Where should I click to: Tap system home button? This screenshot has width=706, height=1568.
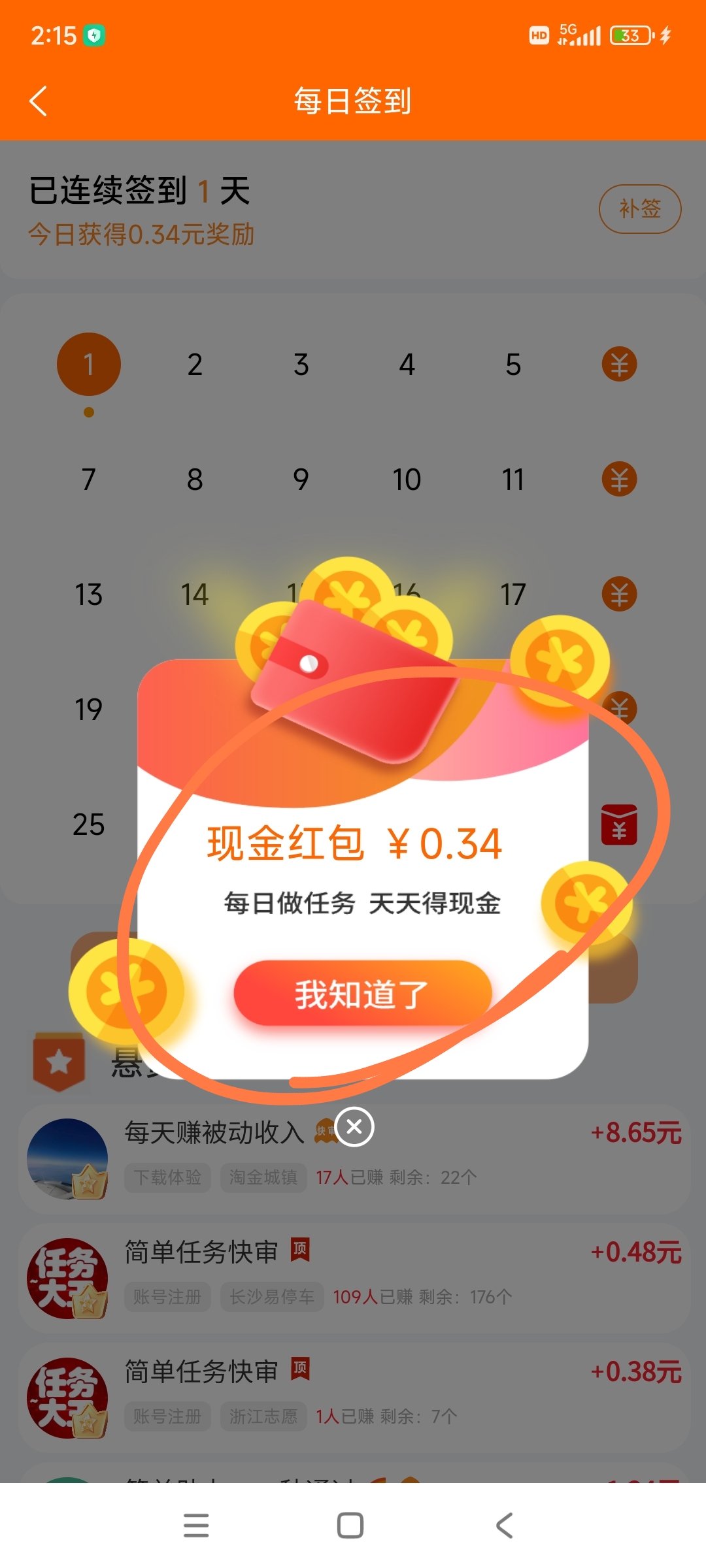pos(350,1526)
